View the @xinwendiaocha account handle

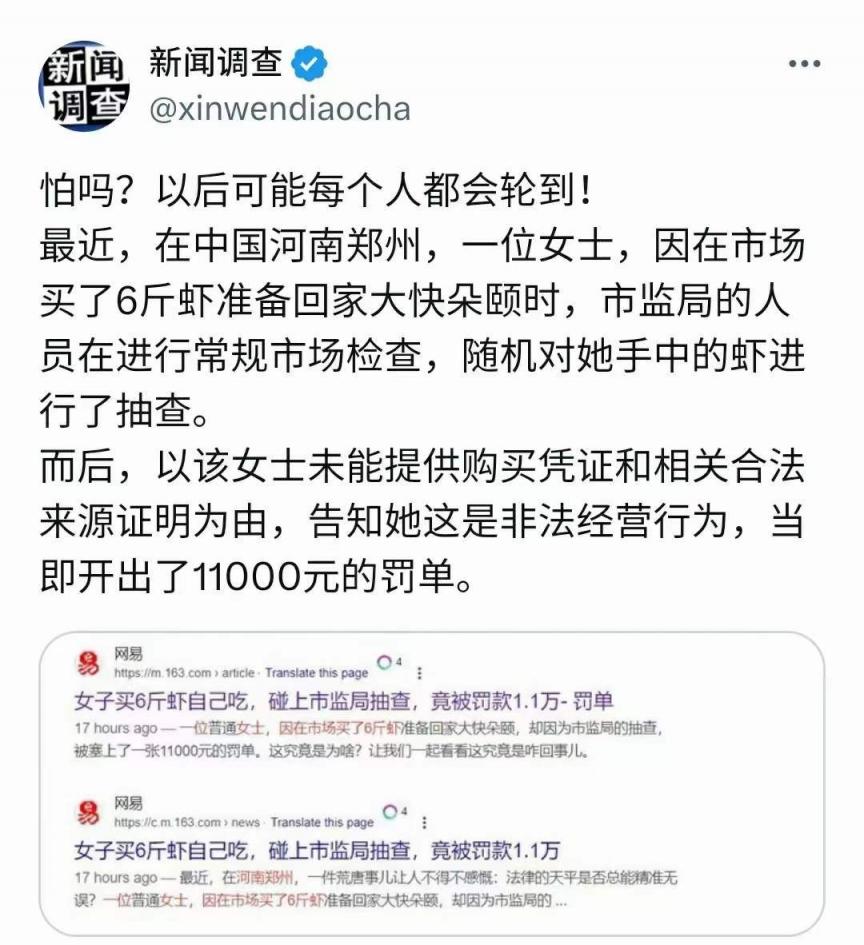279,108
